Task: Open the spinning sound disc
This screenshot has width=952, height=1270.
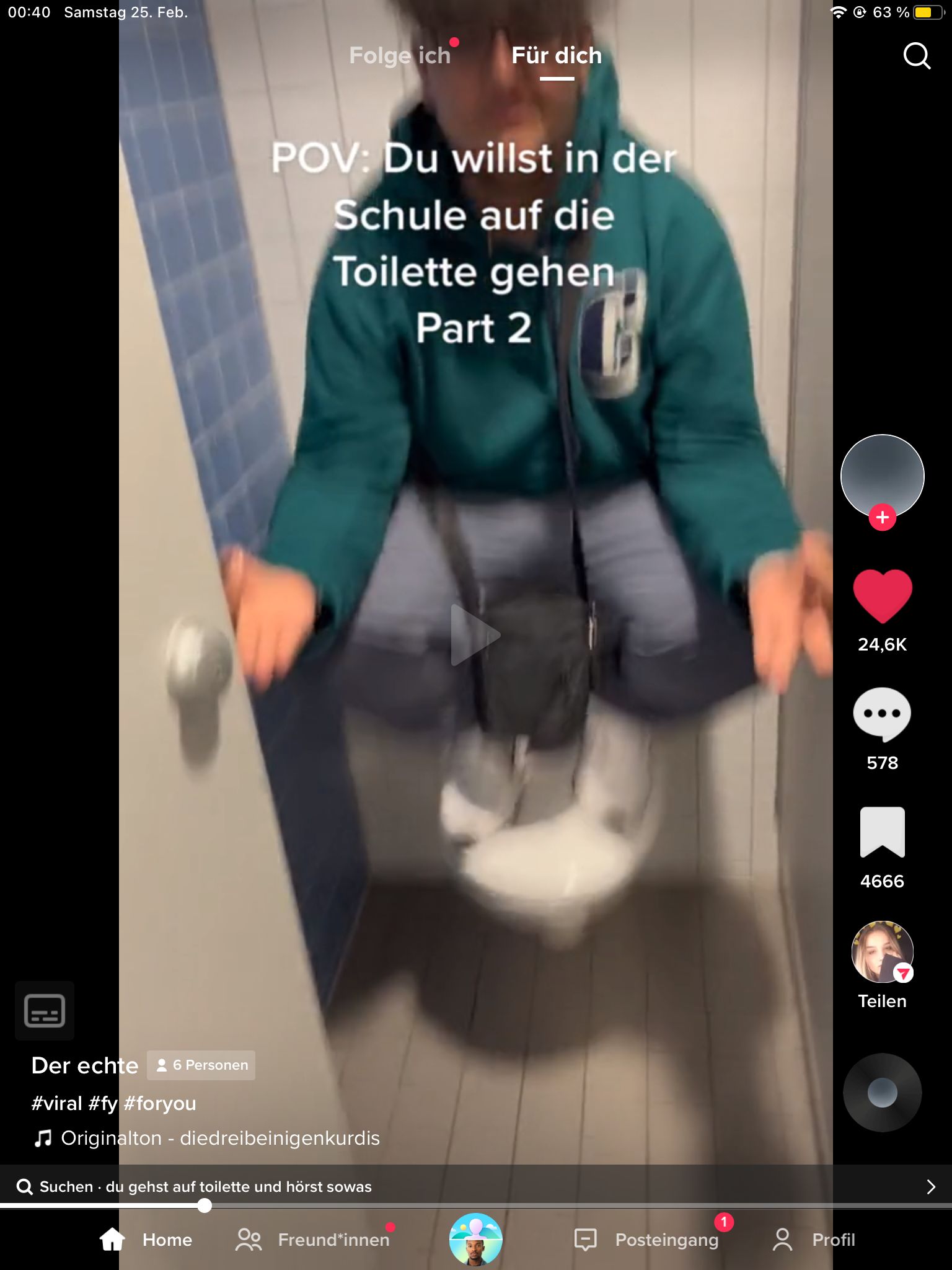Action: (x=882, y=1093)
